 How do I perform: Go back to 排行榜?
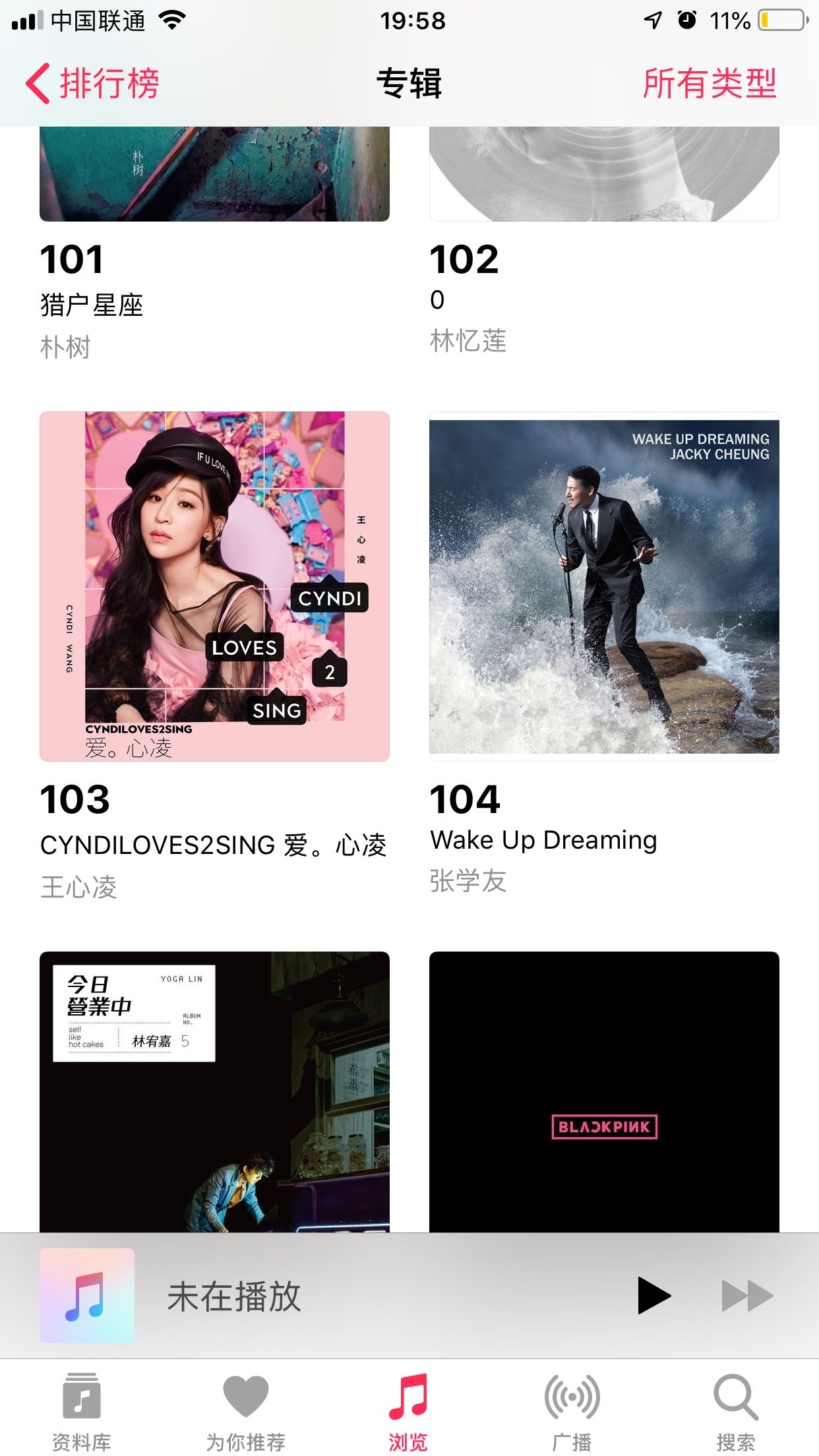[92, 84]
